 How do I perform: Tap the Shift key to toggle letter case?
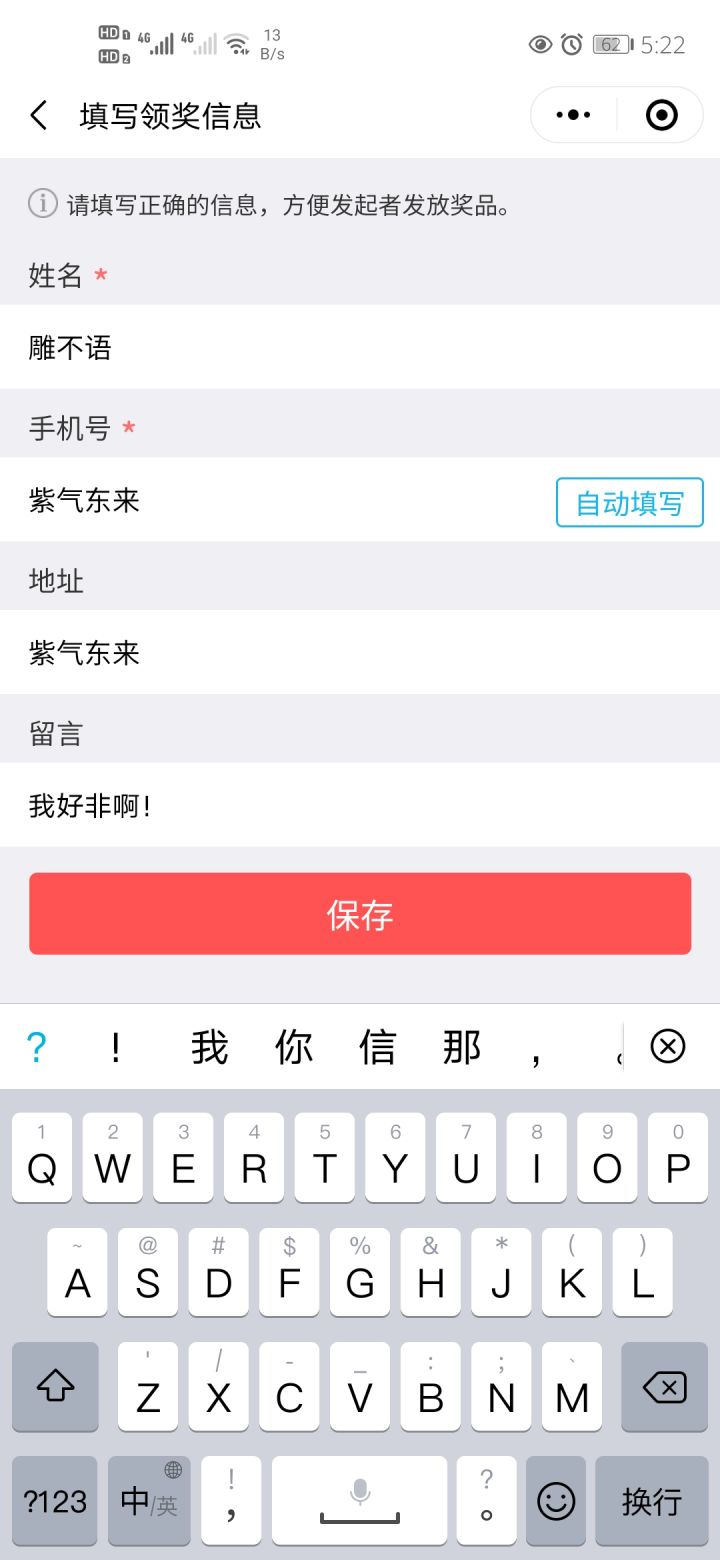coord(54,1387)
